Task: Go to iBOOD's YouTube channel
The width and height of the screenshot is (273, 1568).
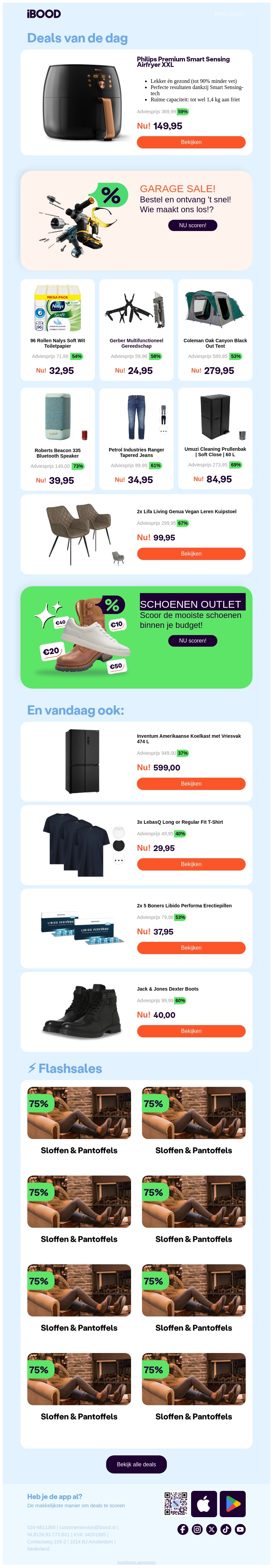Action: [240, 1529]
